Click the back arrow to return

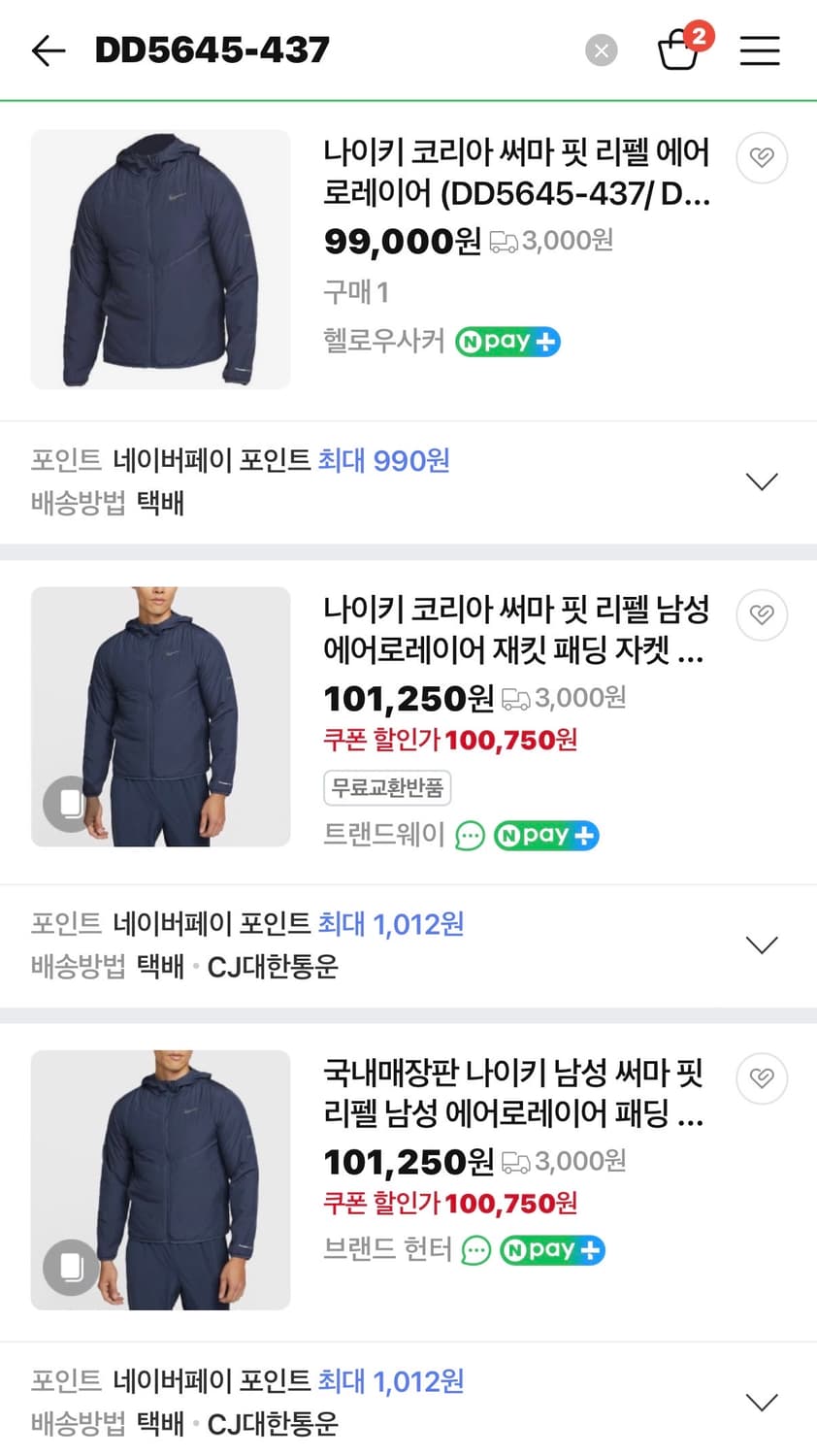pyautogui.click(x=48, y=50)
